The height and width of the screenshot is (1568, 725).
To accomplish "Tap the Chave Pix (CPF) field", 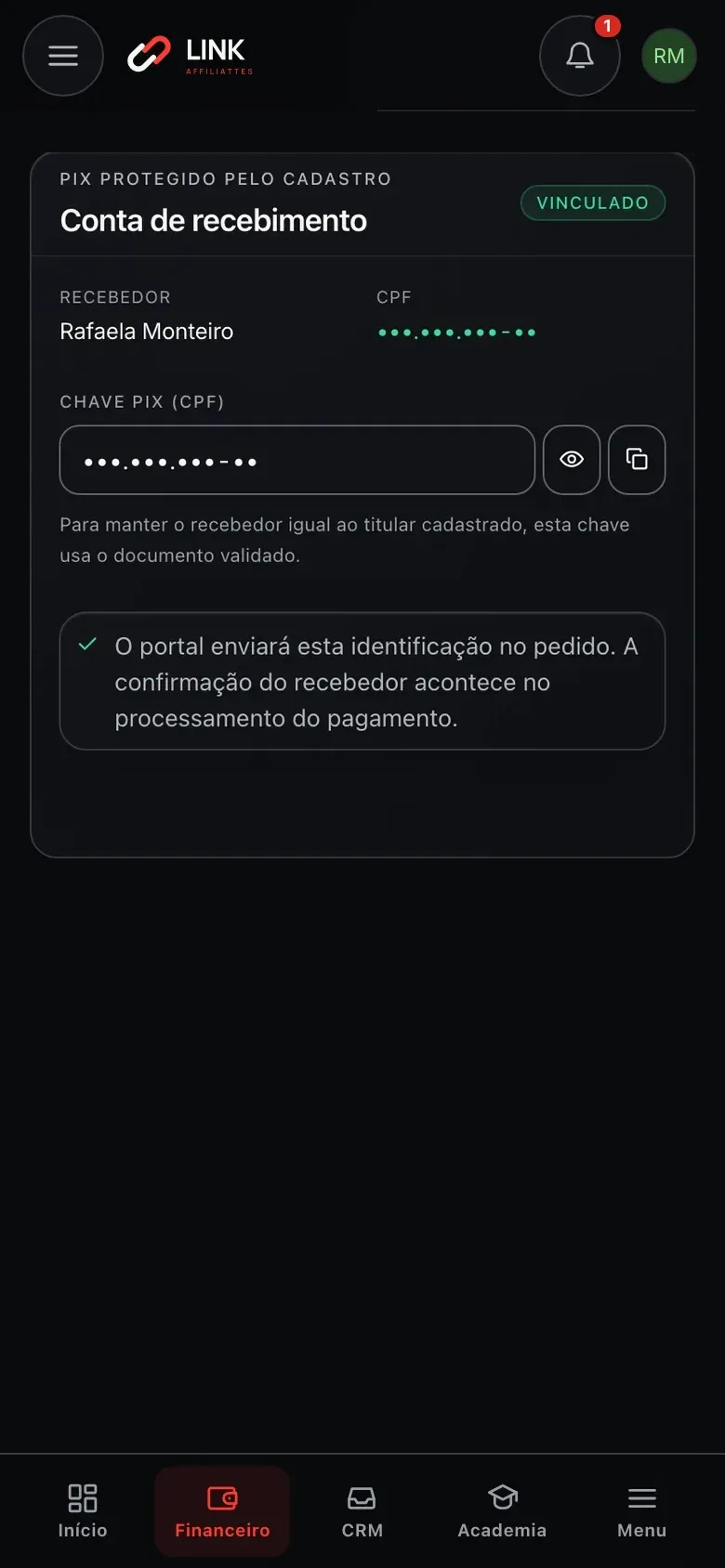I will pos(297,460).
